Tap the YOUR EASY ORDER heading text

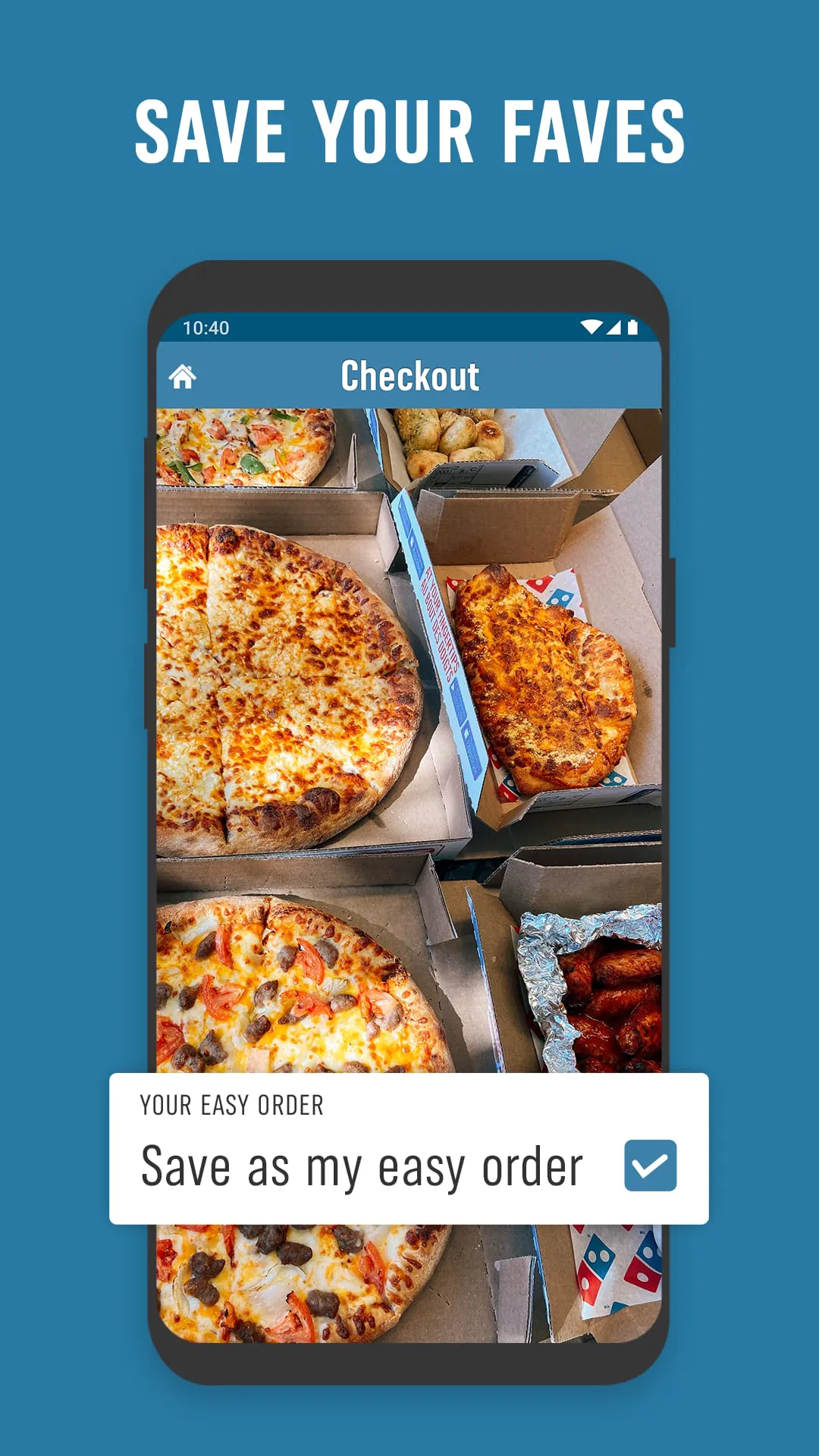pyautogui.click(x=231, y=1106)
